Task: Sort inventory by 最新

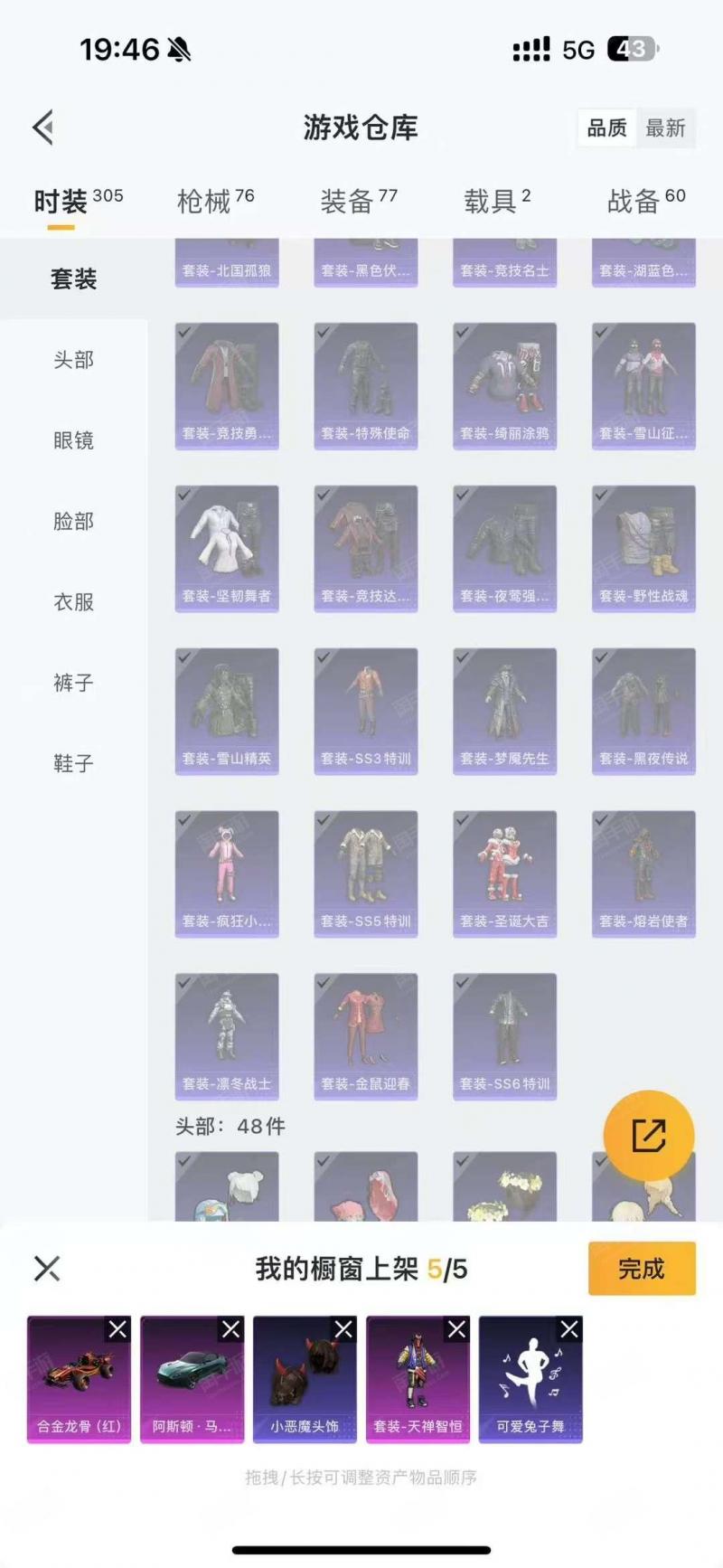Action: (665, 128)
